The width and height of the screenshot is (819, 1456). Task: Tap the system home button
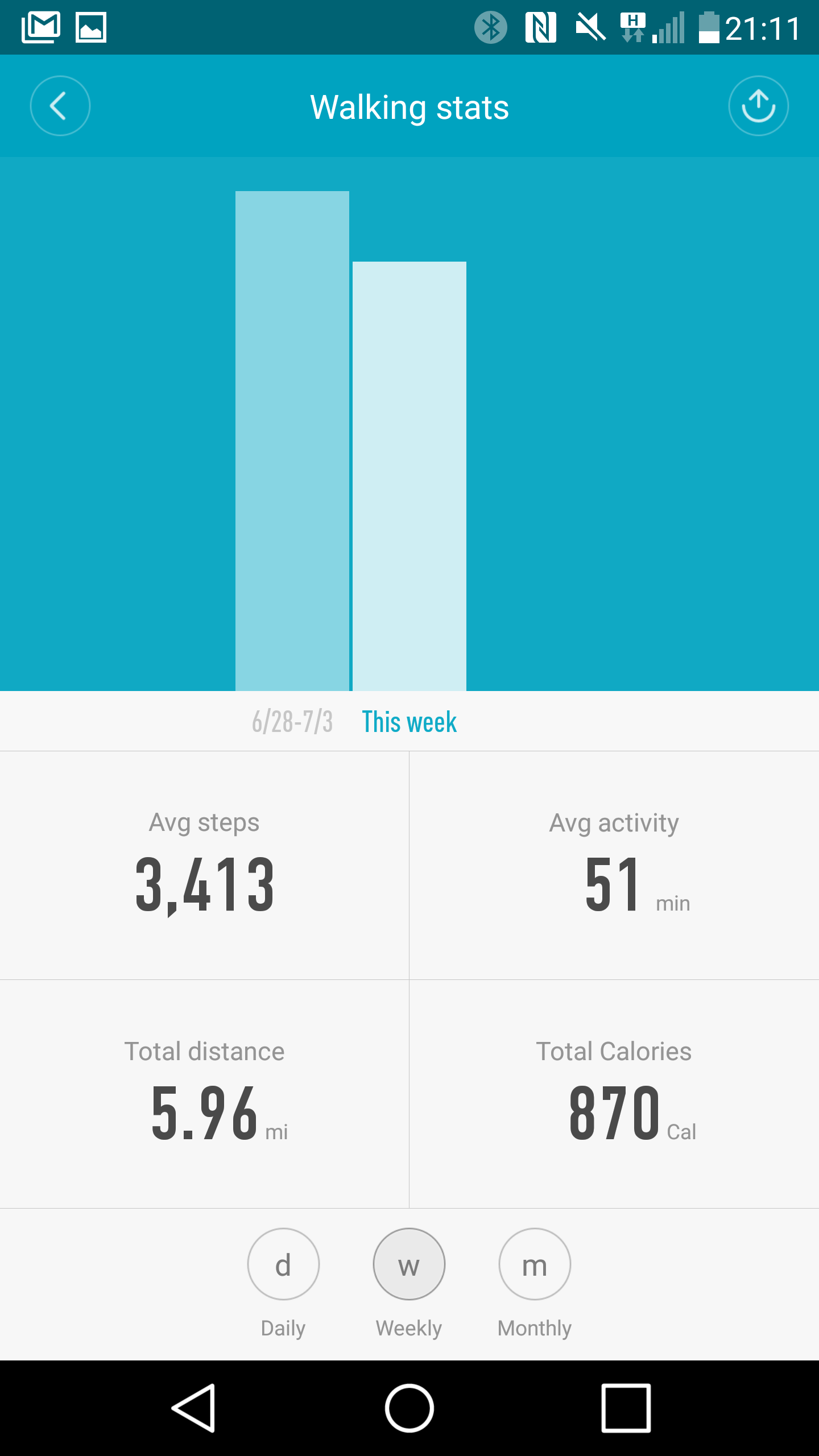409,1408
